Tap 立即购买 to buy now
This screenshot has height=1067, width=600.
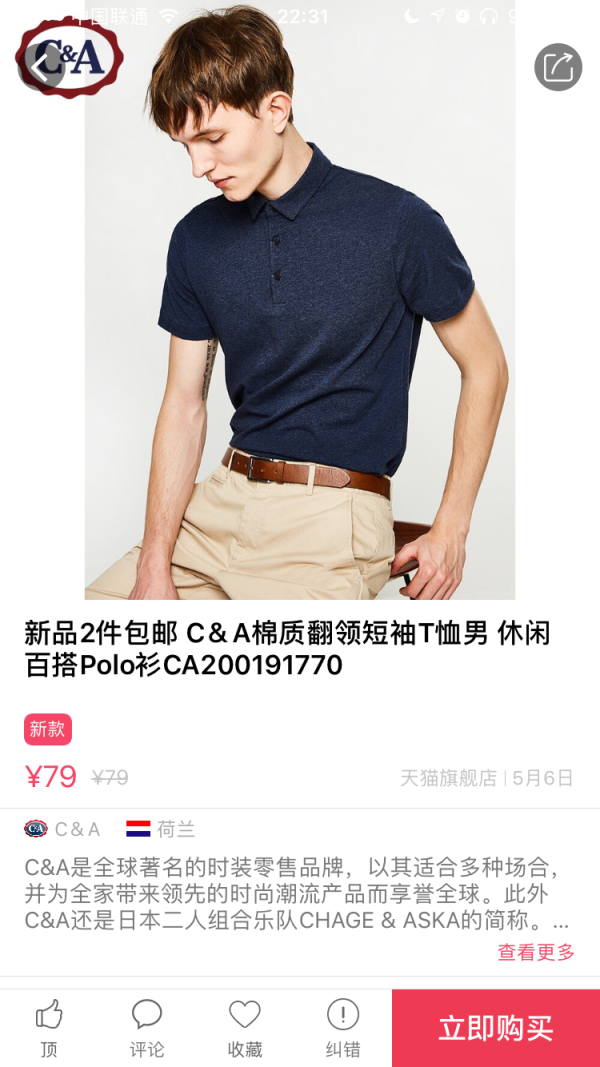click(x=496, y=1028)
